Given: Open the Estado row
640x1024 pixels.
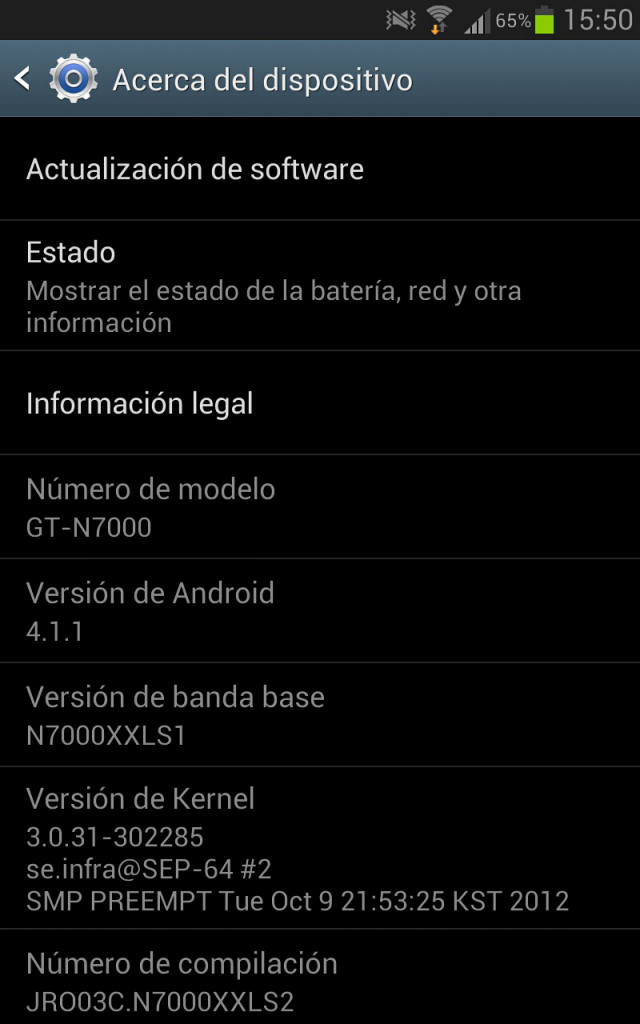Looking at the screenshot, I should [x=320, y=286].
